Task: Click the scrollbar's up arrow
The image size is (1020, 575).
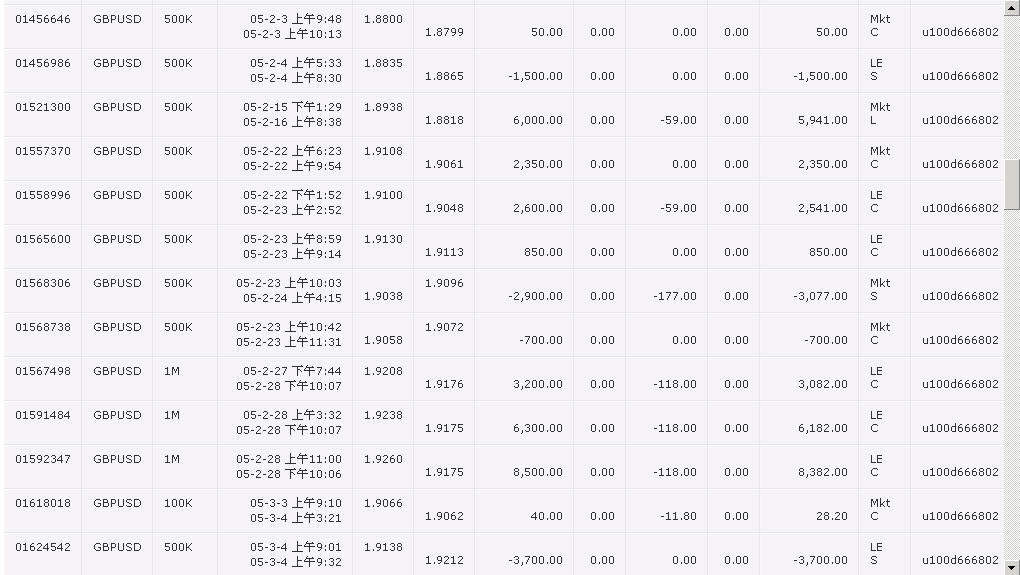Action: [1012, 8]
